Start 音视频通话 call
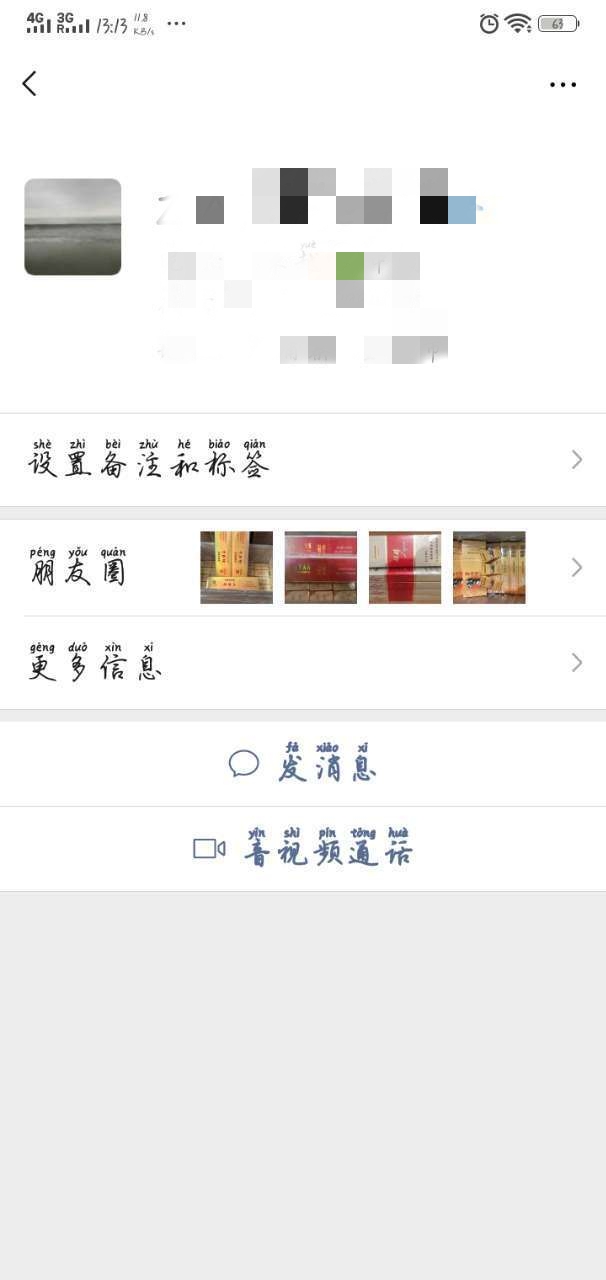Screen dimensions: 606x1280 pyautogui.click(x=303, y=849)
